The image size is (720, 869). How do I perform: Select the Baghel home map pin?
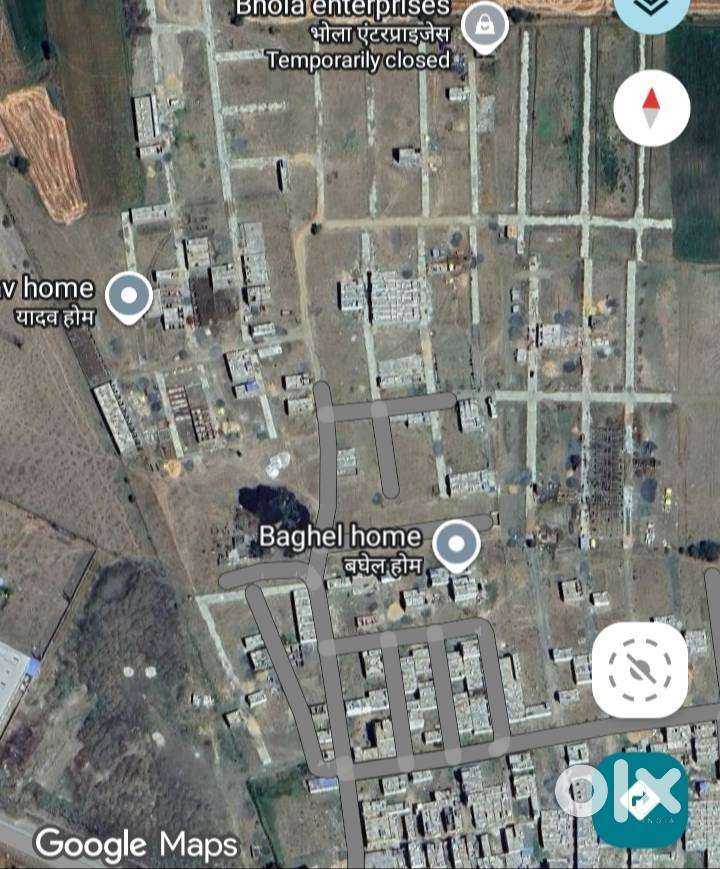pyautogui.click(x=458, y=546)
